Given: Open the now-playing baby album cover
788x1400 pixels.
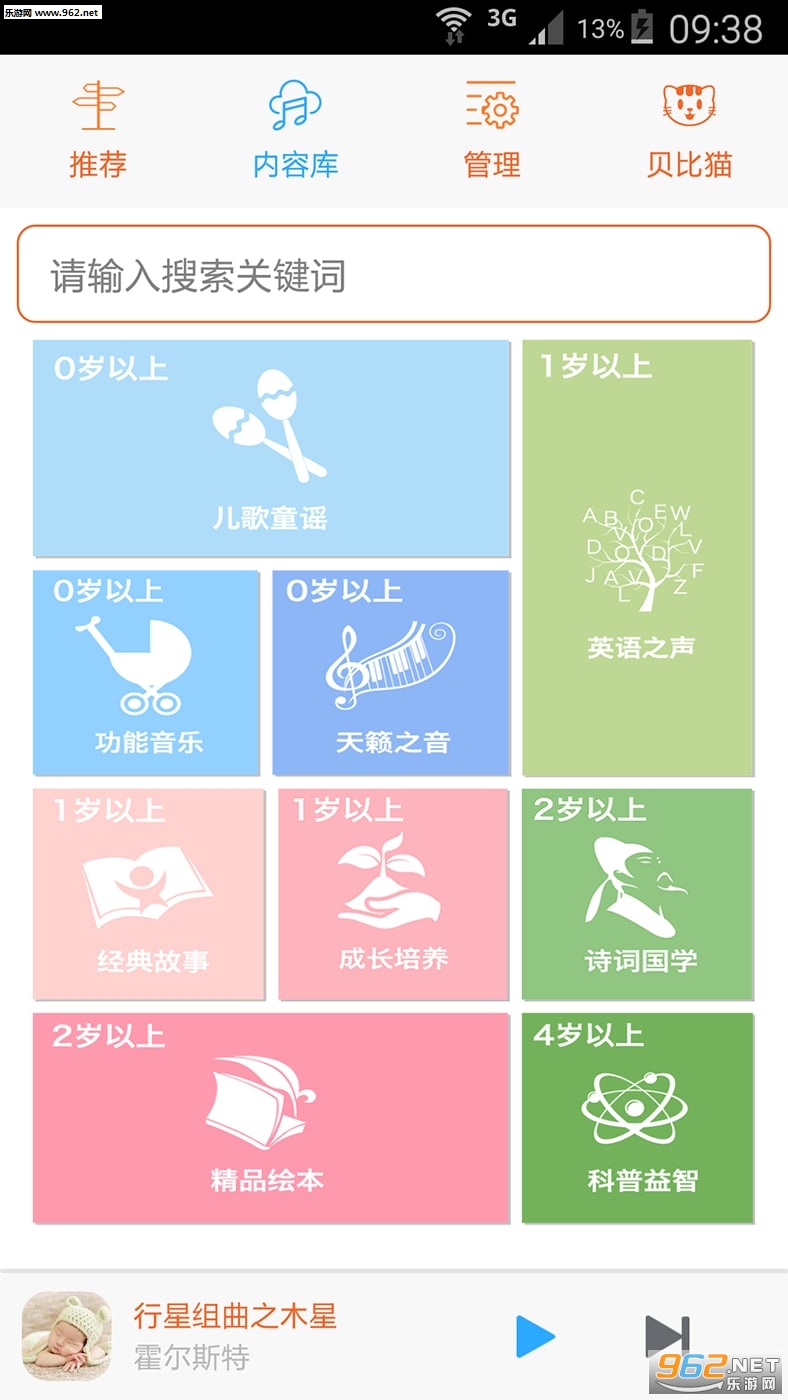Looking at the screenshot, I should point(66,1336).
